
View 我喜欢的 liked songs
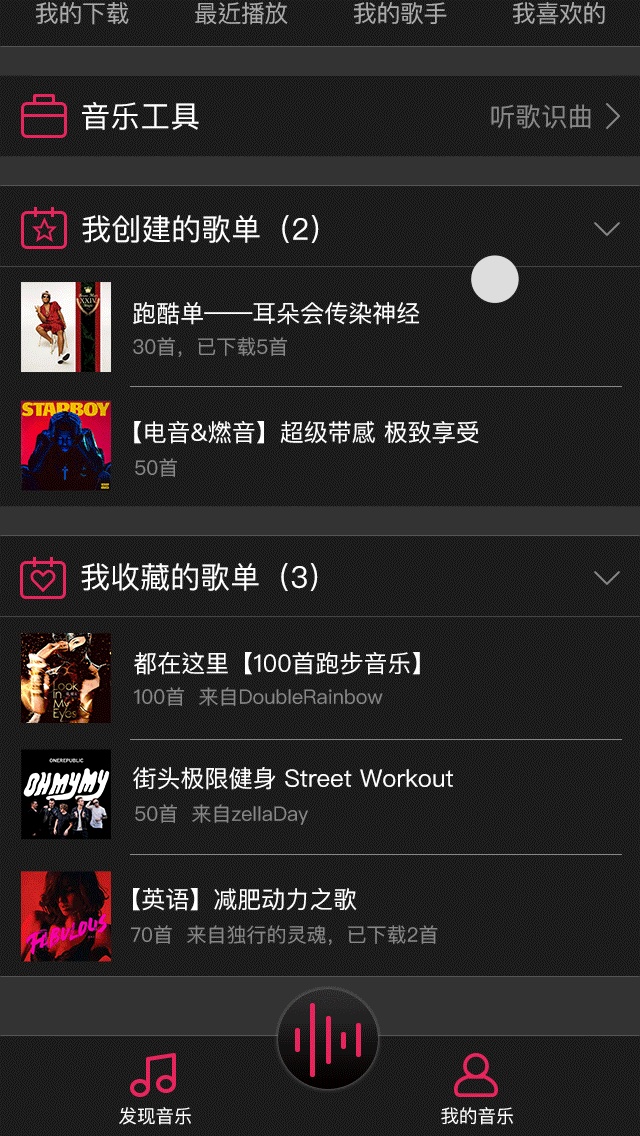coord(559,14)
